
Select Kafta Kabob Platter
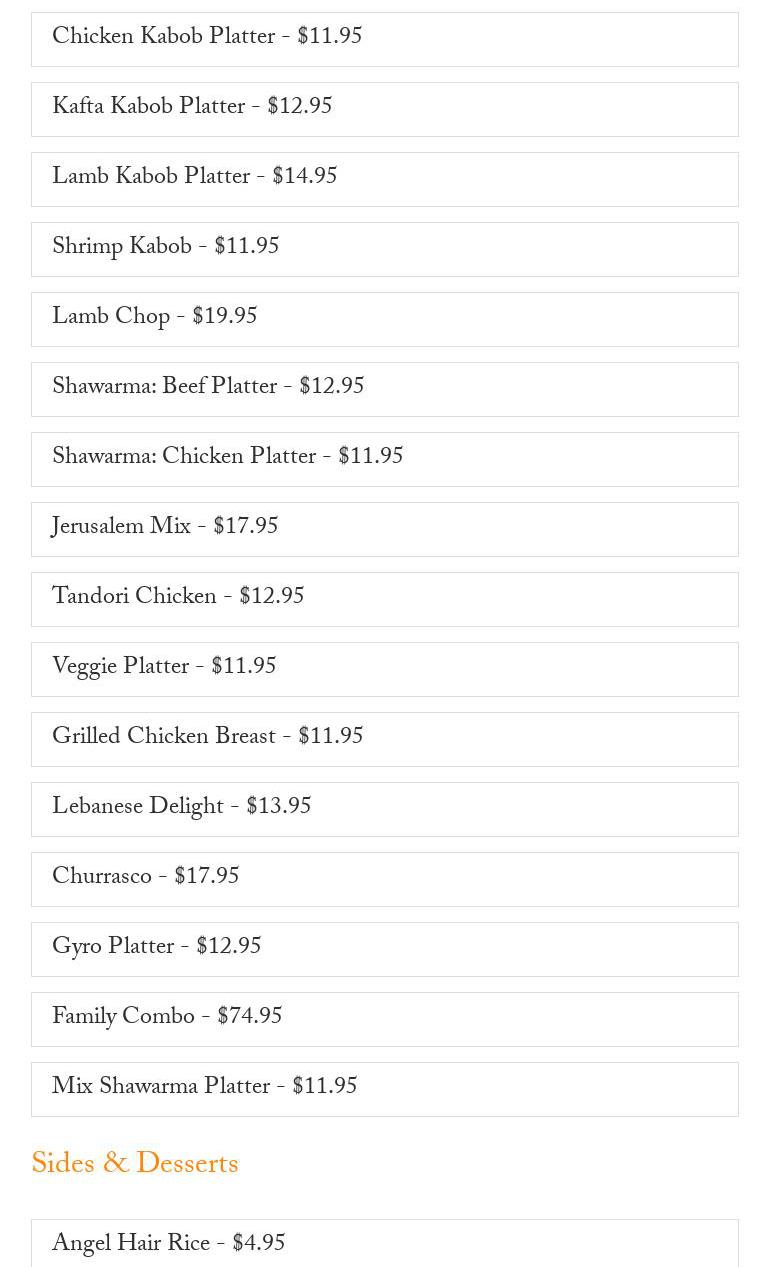384,109
